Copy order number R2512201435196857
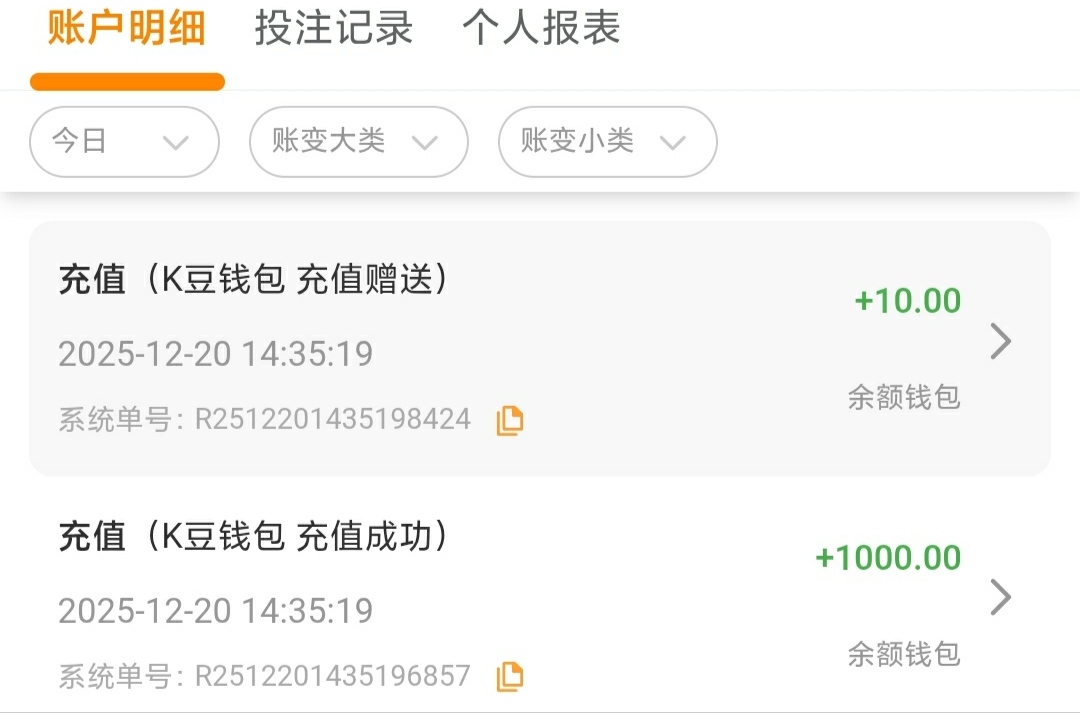 tap(510, 677)
